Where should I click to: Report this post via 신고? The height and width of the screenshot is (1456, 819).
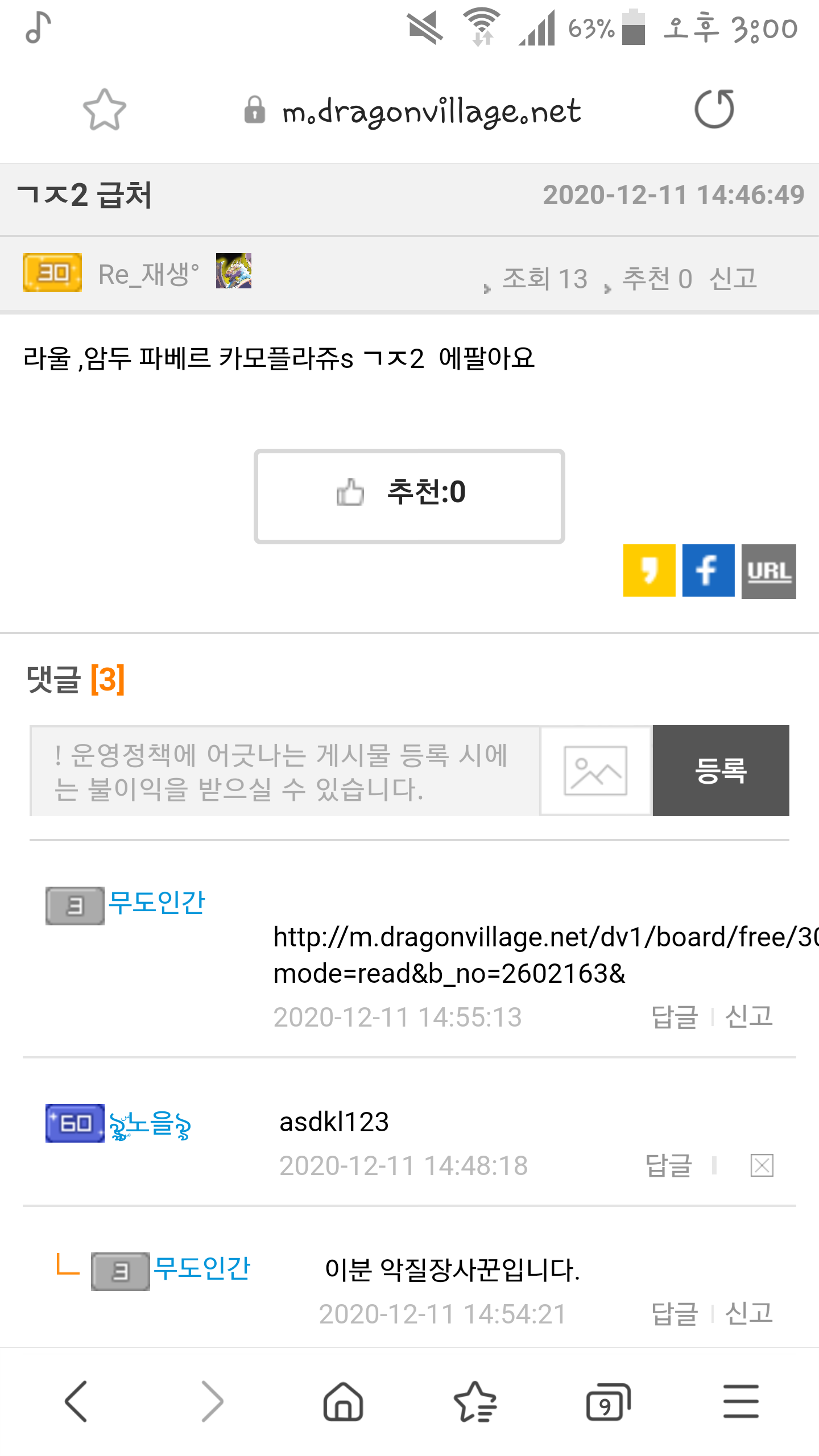(x=733, y=279)
